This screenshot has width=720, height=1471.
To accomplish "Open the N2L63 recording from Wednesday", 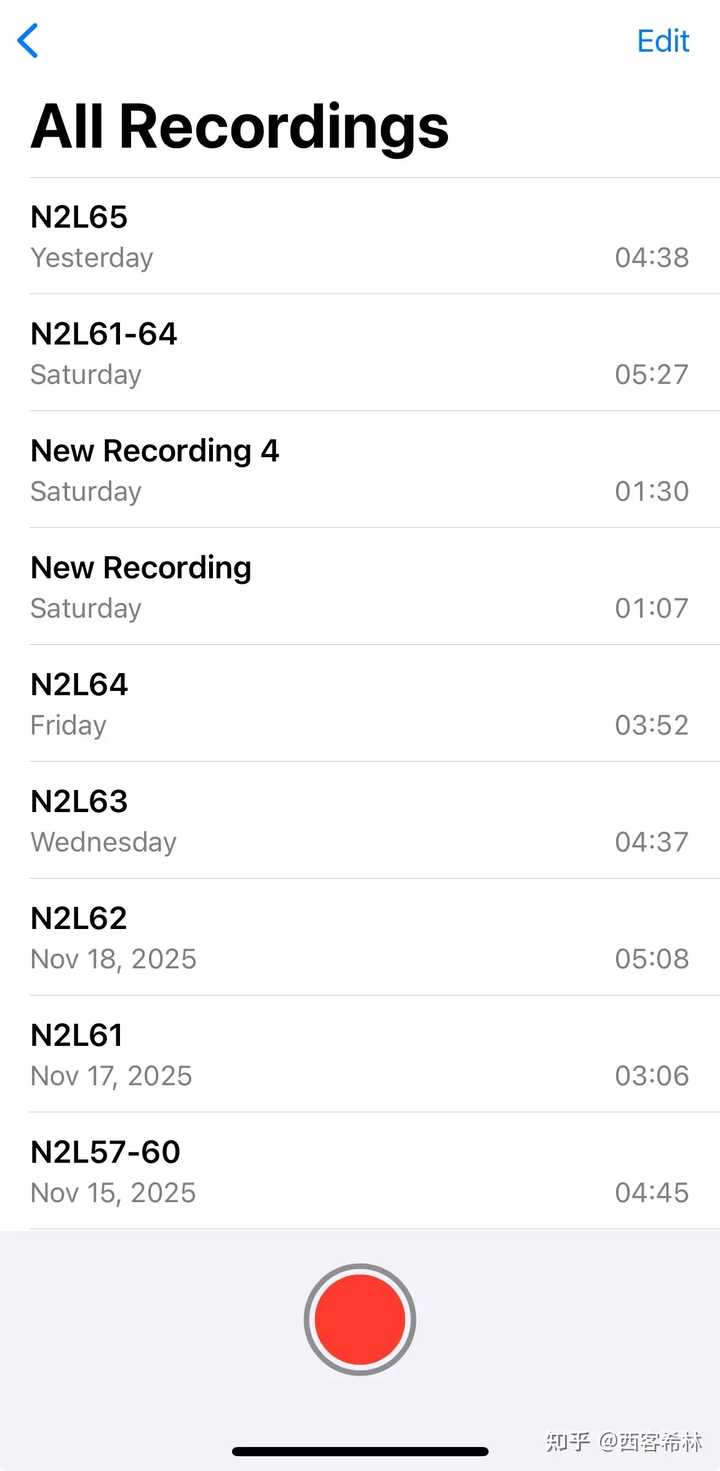I will [360, 821].
